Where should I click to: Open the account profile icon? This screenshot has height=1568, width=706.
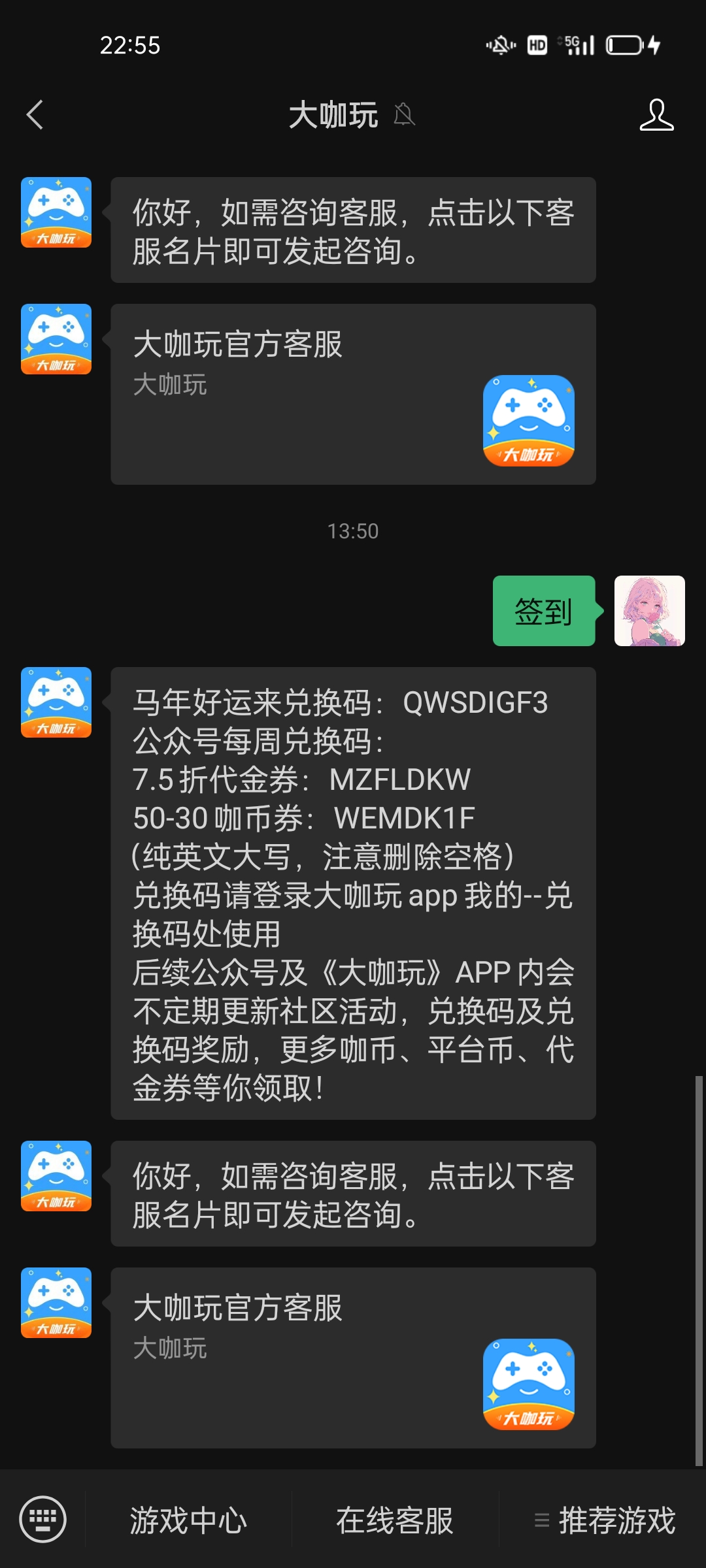[x=656, y=115]
